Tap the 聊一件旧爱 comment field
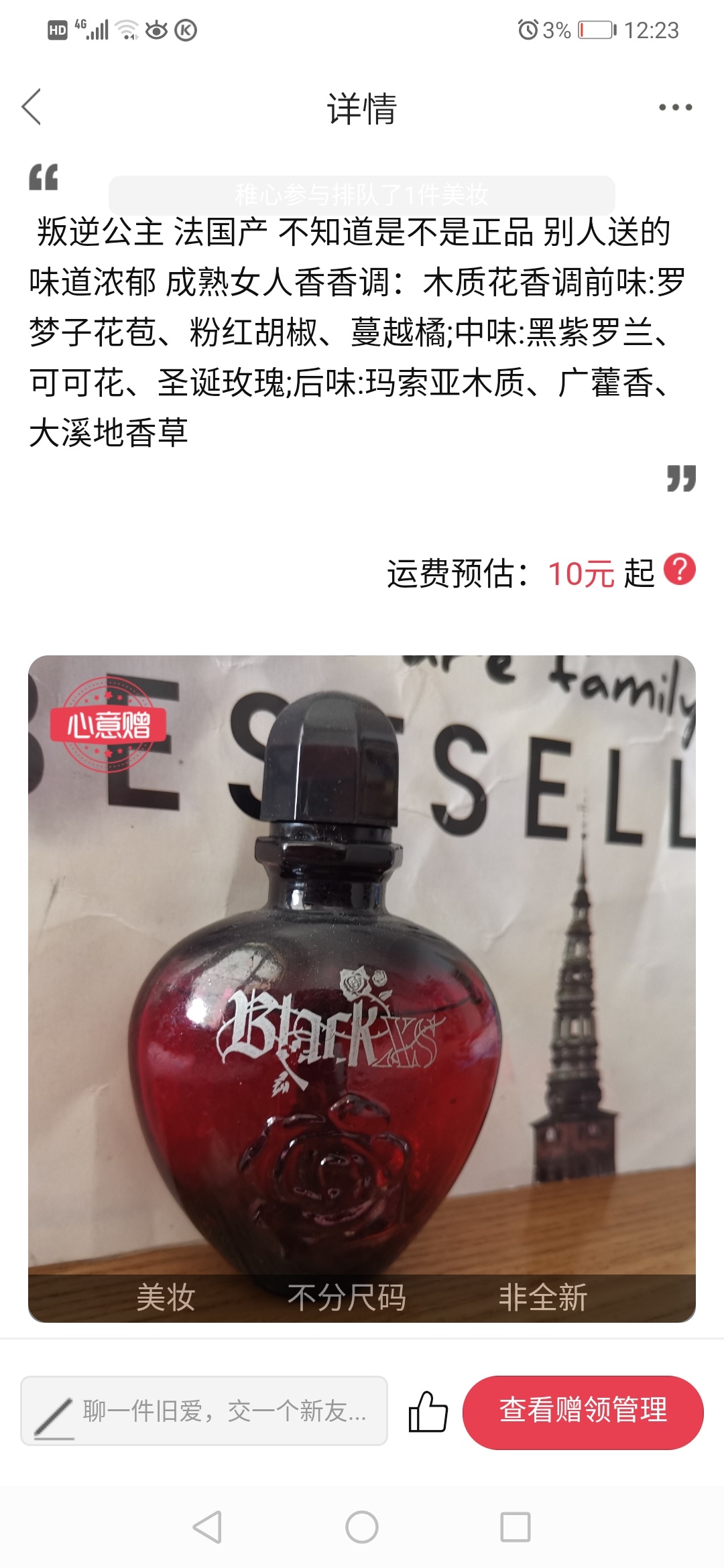724x1568 pixels. click(204, 1411)
